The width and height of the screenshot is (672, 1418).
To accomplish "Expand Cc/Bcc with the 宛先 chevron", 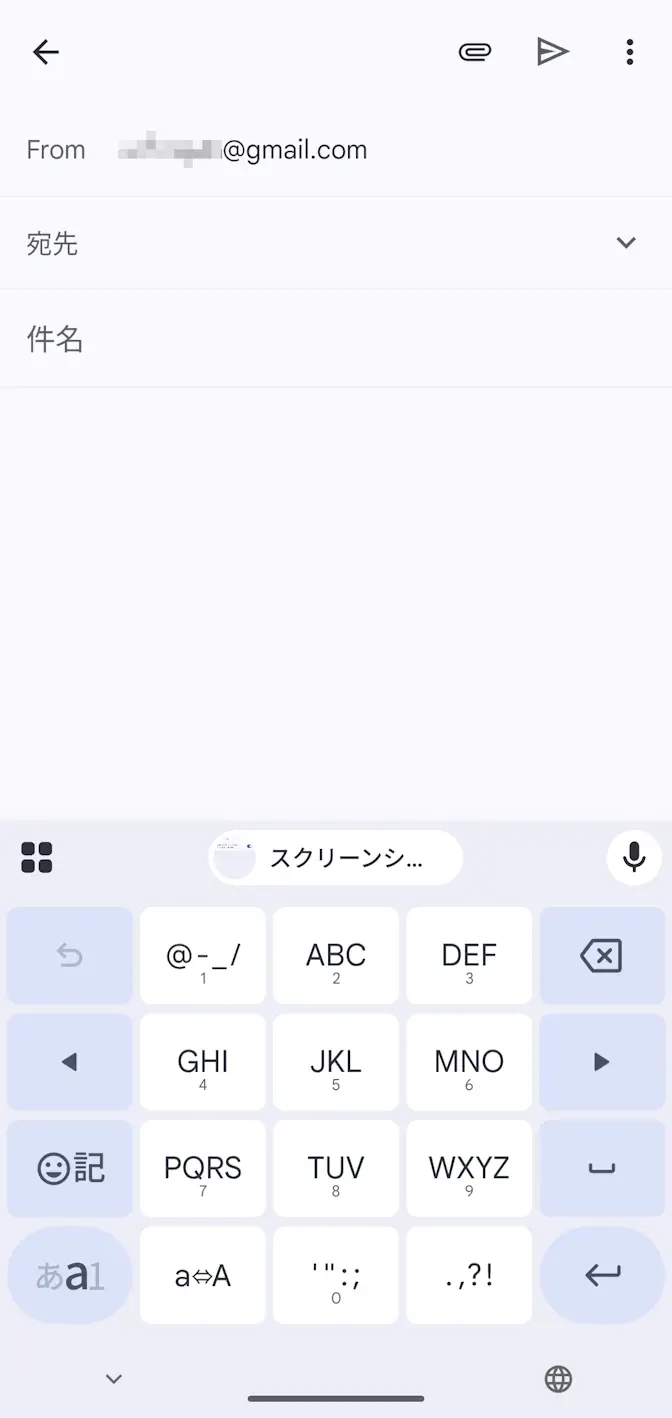I will point(626,243).
